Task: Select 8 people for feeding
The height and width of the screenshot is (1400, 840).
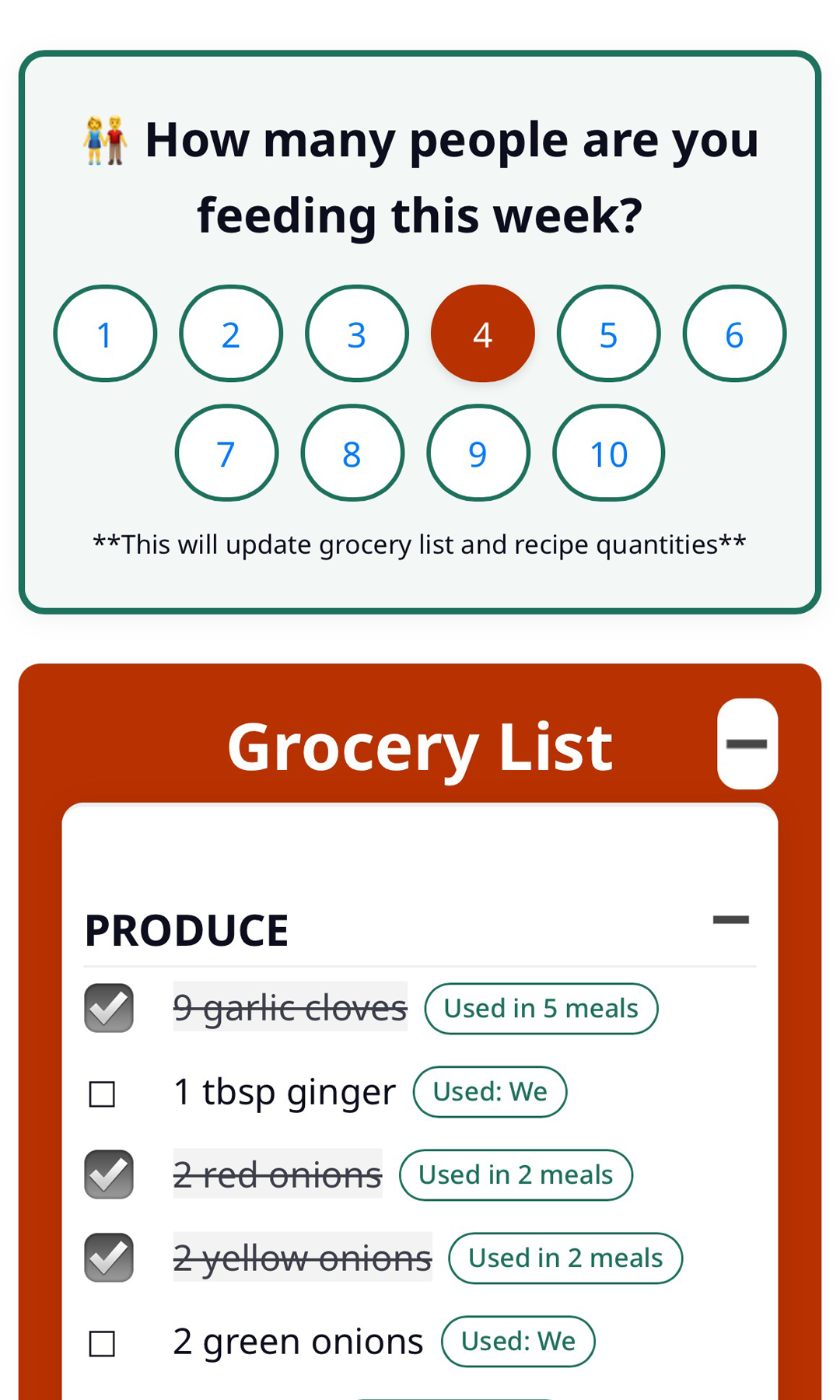Action: tap(352, 453)
